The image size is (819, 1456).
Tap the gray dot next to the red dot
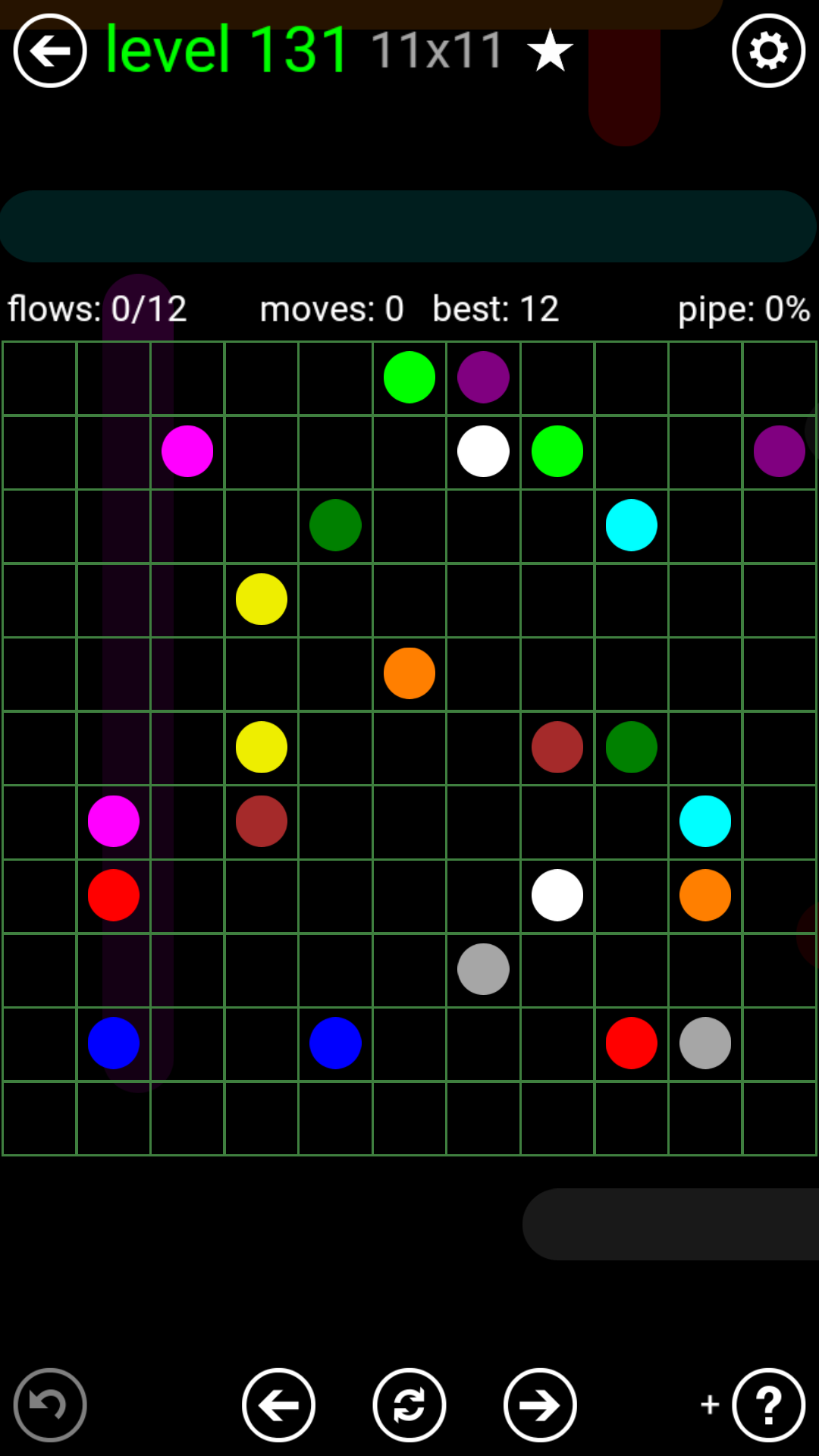pyautogui.click(x=705, y=1043)
